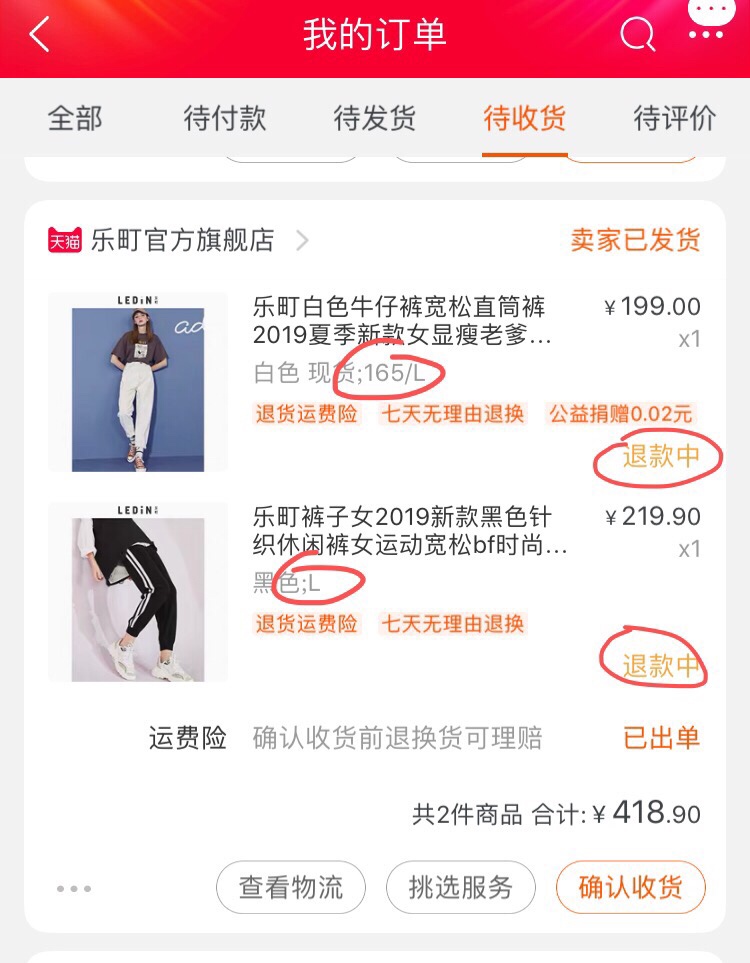This screenshot has width=750, height=963.
Task: Open more options three-dot menu on order
Action: [74, 888]
